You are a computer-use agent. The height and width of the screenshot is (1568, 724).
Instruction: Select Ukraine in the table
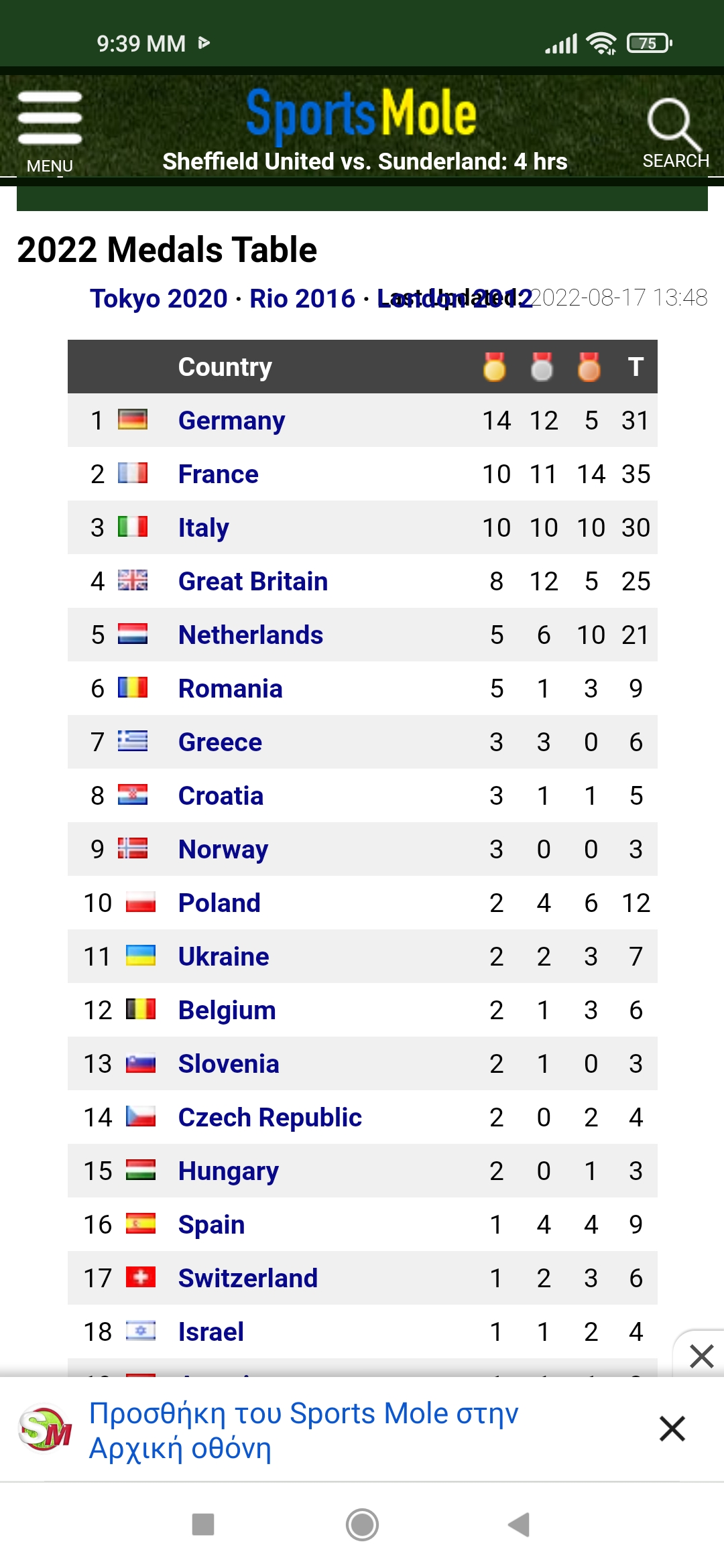(223, 957)
